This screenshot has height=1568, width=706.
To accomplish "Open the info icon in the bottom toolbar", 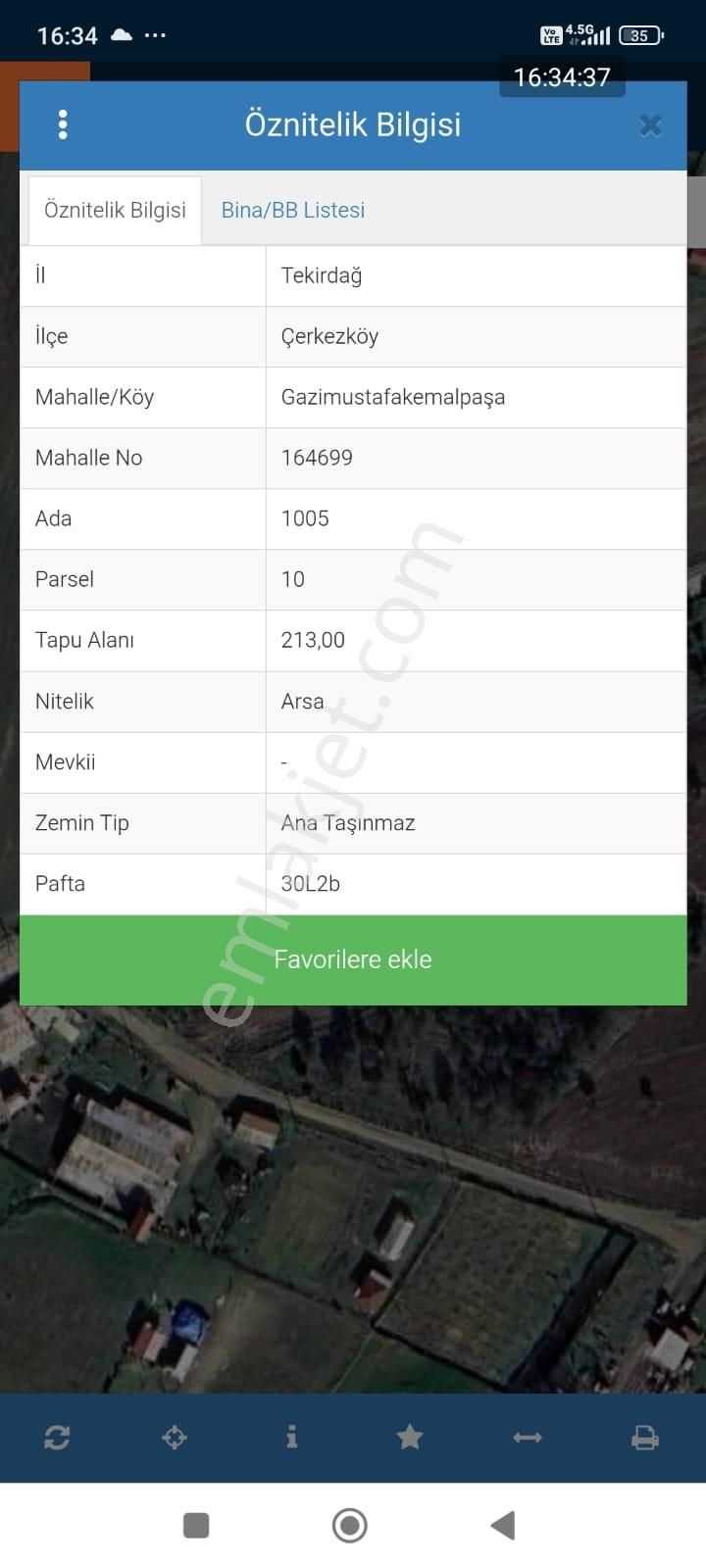I will click(x=291, y=1438).
